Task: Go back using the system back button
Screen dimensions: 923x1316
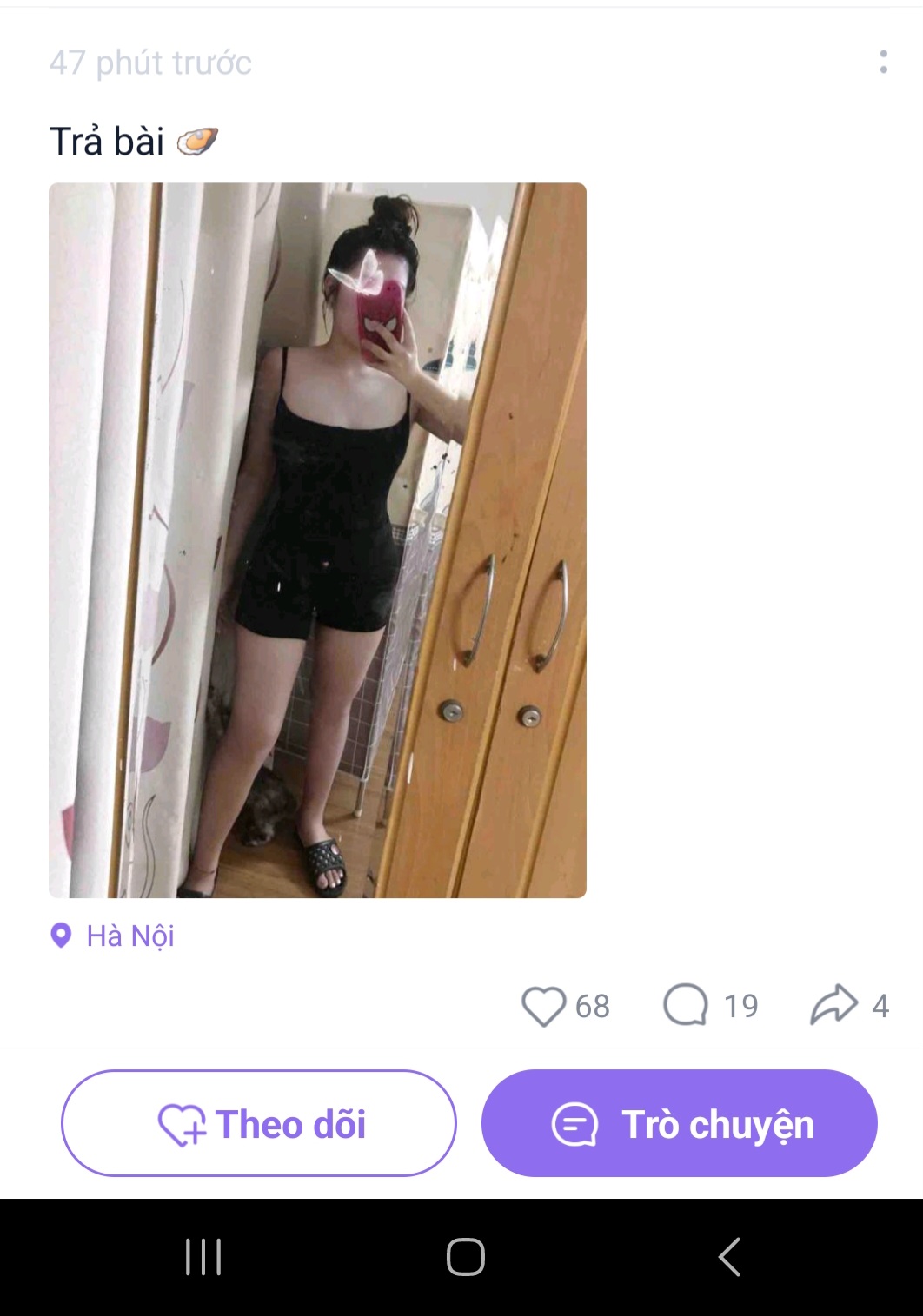Action: tap(729, 1256)
